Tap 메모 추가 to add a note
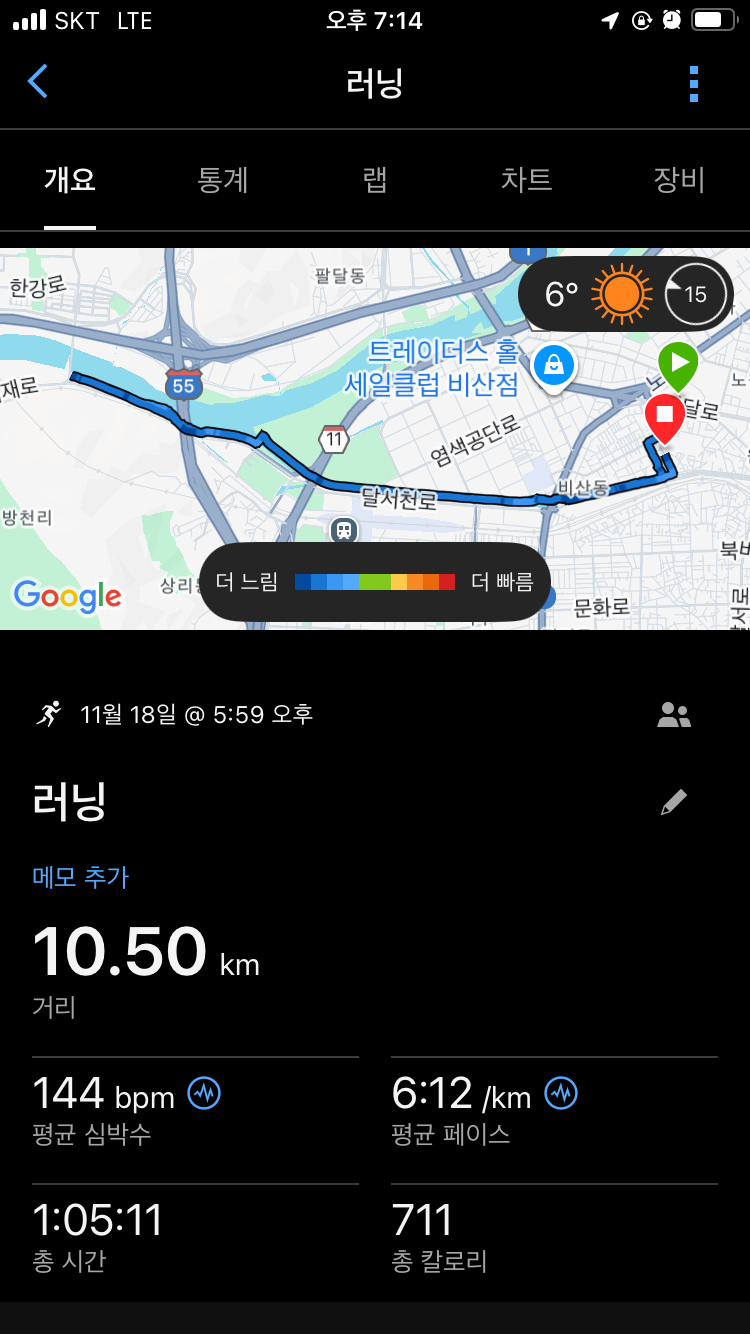Image resolution: width=750 pixels, height=1334 pixels. [80, 877]
